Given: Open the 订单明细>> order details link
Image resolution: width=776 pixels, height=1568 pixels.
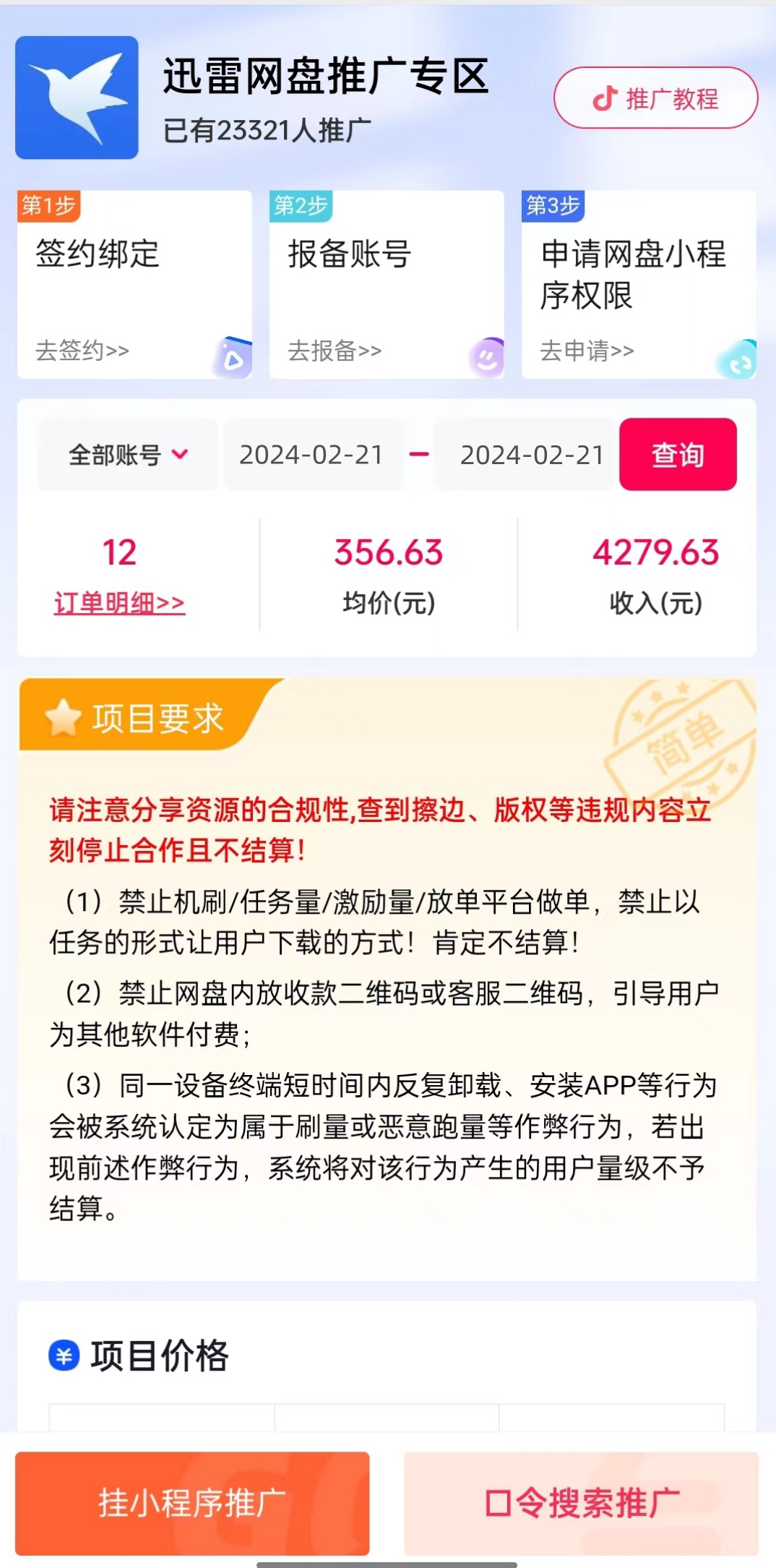Looking at the screenshot, I should pos(120,603).
